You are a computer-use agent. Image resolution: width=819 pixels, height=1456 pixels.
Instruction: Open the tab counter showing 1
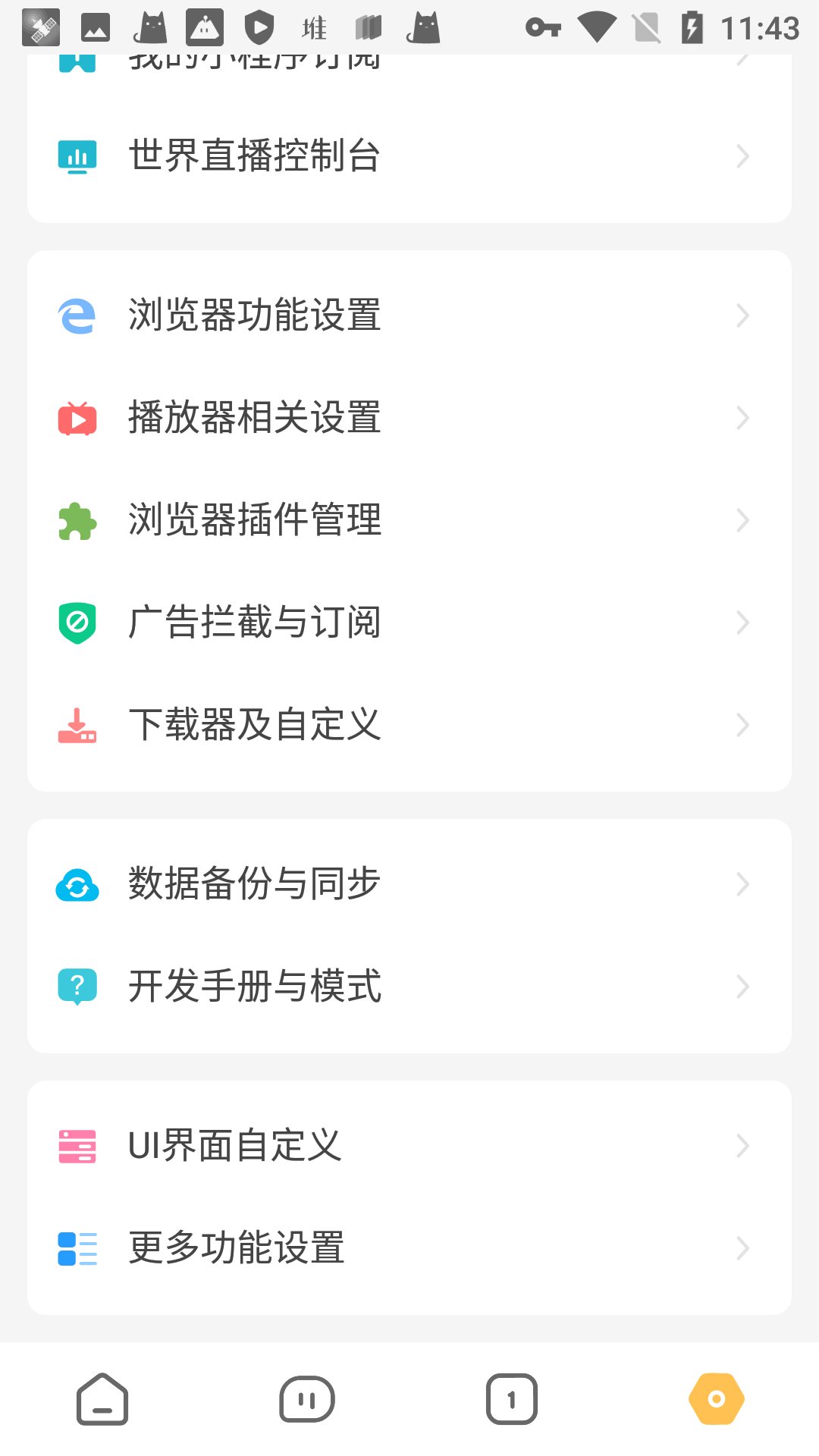point(512,1399)
